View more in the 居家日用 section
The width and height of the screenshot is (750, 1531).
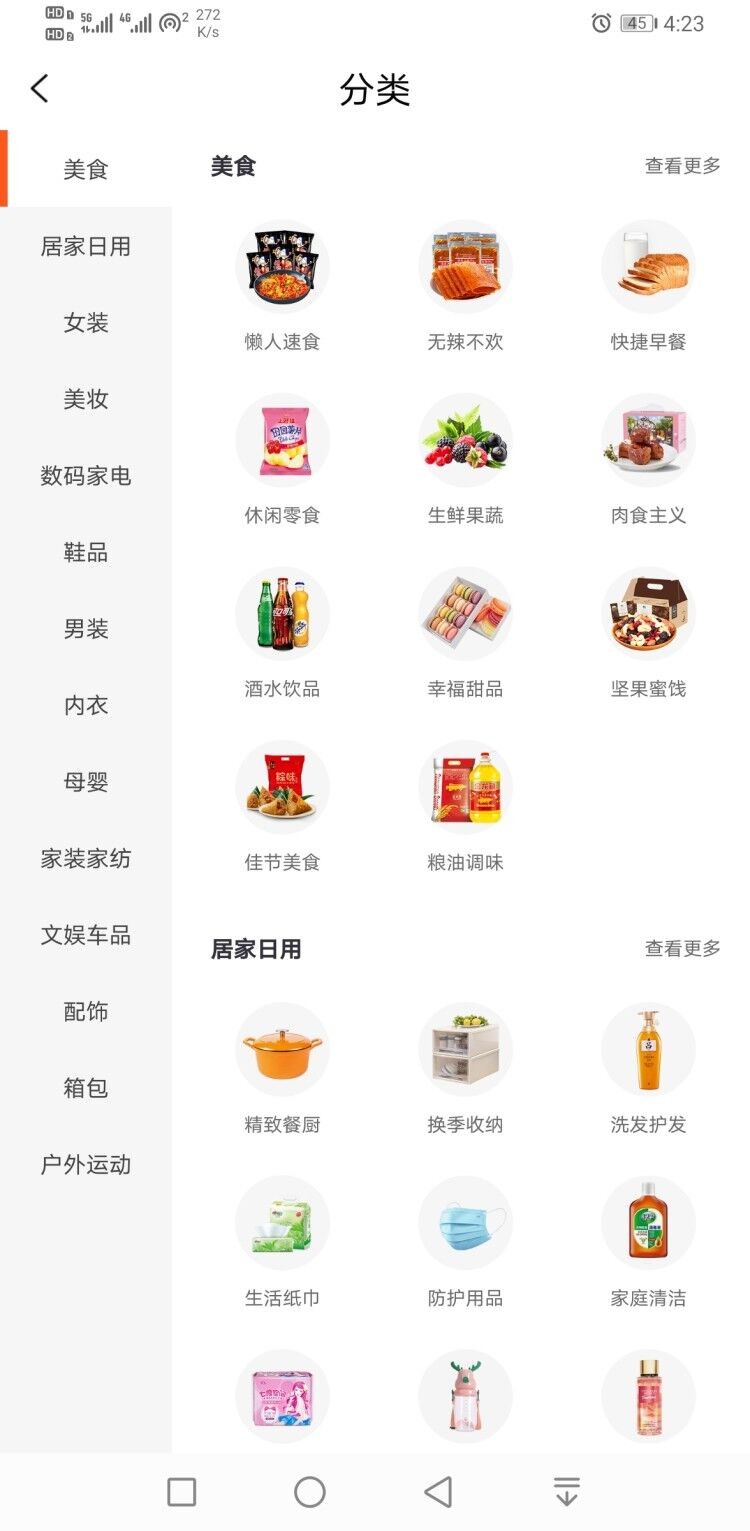click(x=682, y=948)
